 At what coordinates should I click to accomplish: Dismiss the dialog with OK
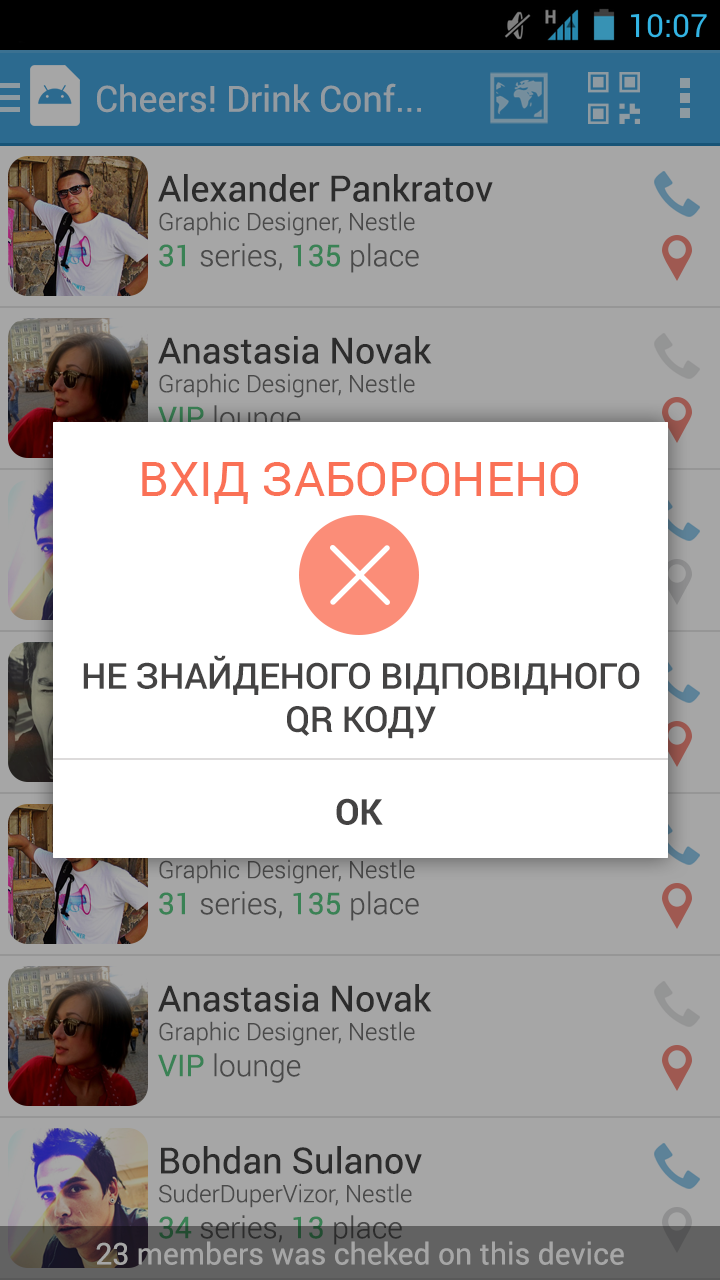click(359, 811)
